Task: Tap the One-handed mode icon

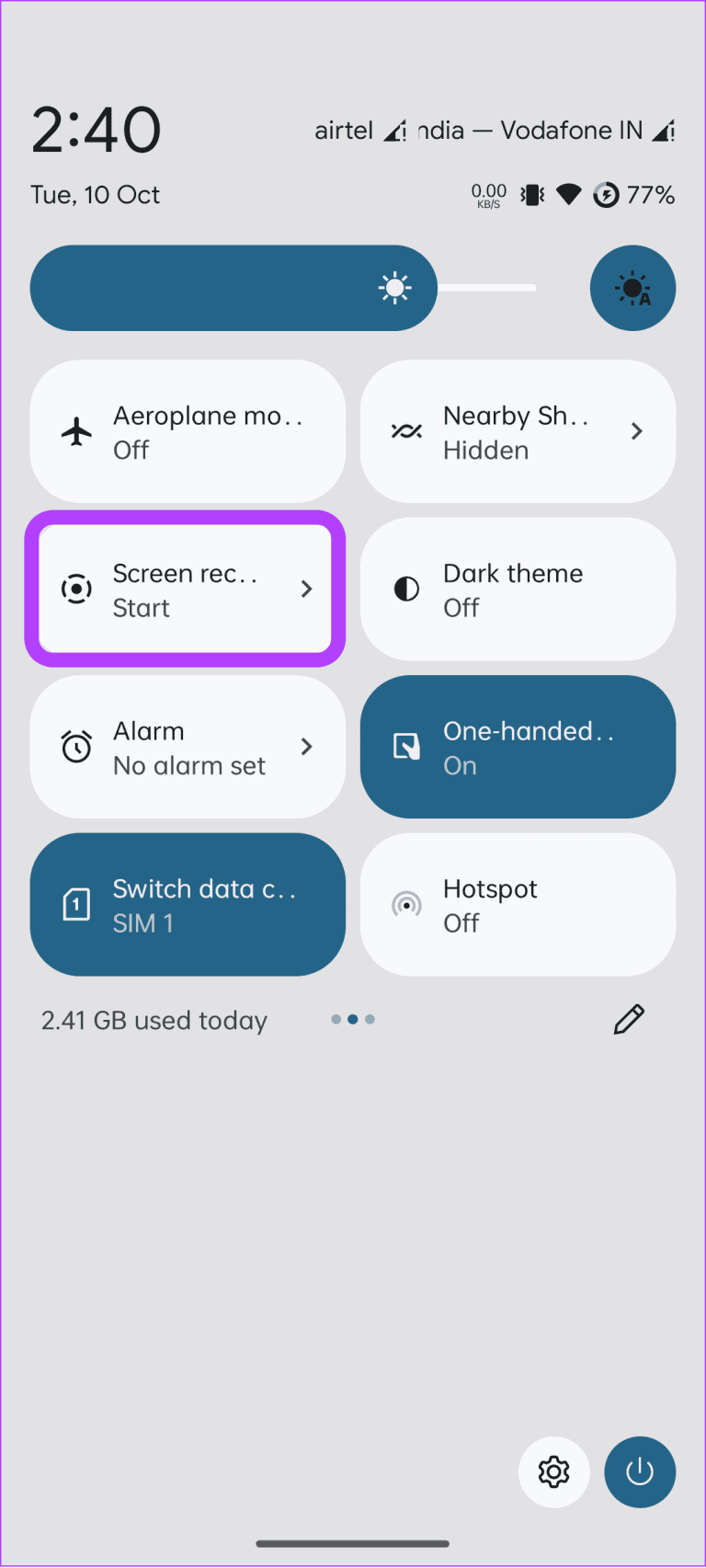Action: tap(405, 747)
